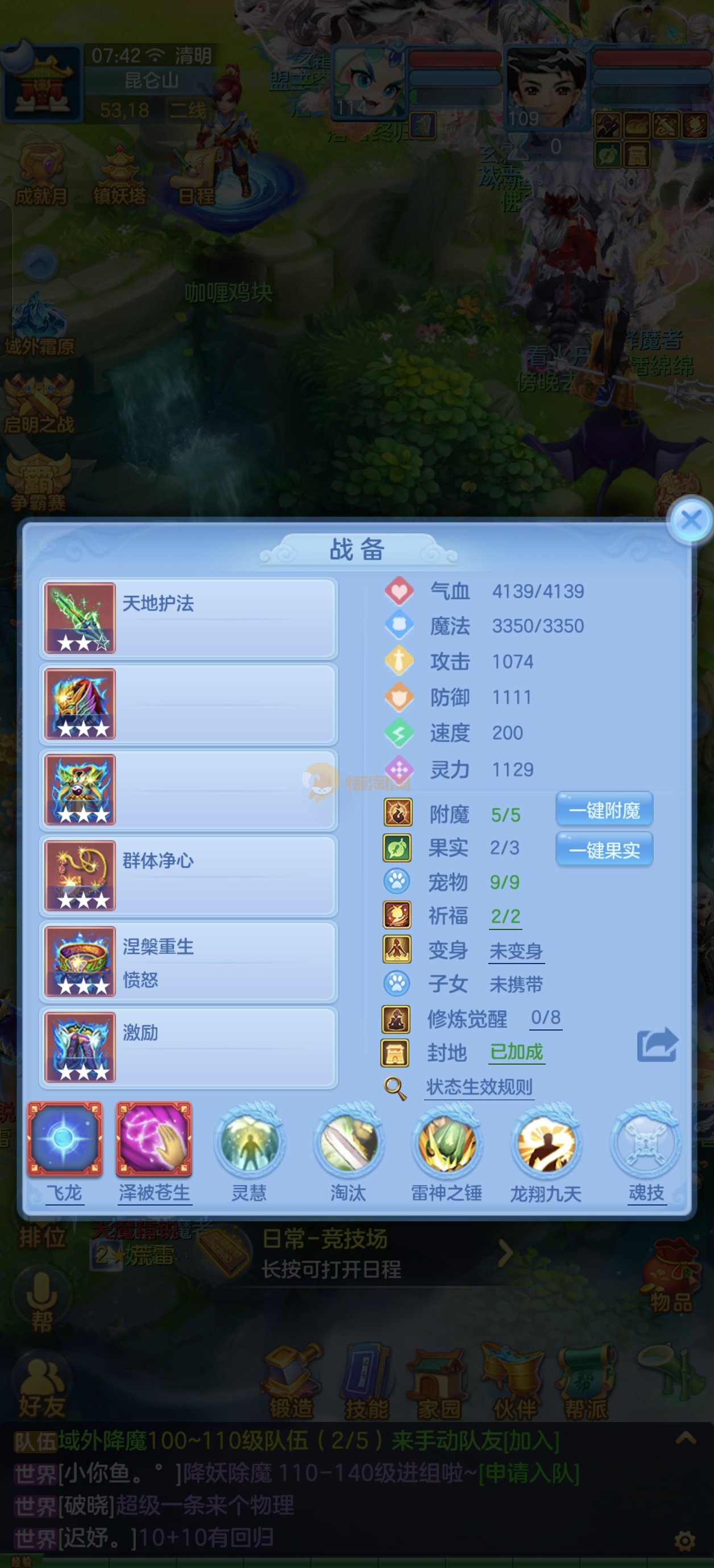Select the 龙翔九天 skill
Image resolution: width=714 pixels, height=1568 pixels.
[546, 1143]
